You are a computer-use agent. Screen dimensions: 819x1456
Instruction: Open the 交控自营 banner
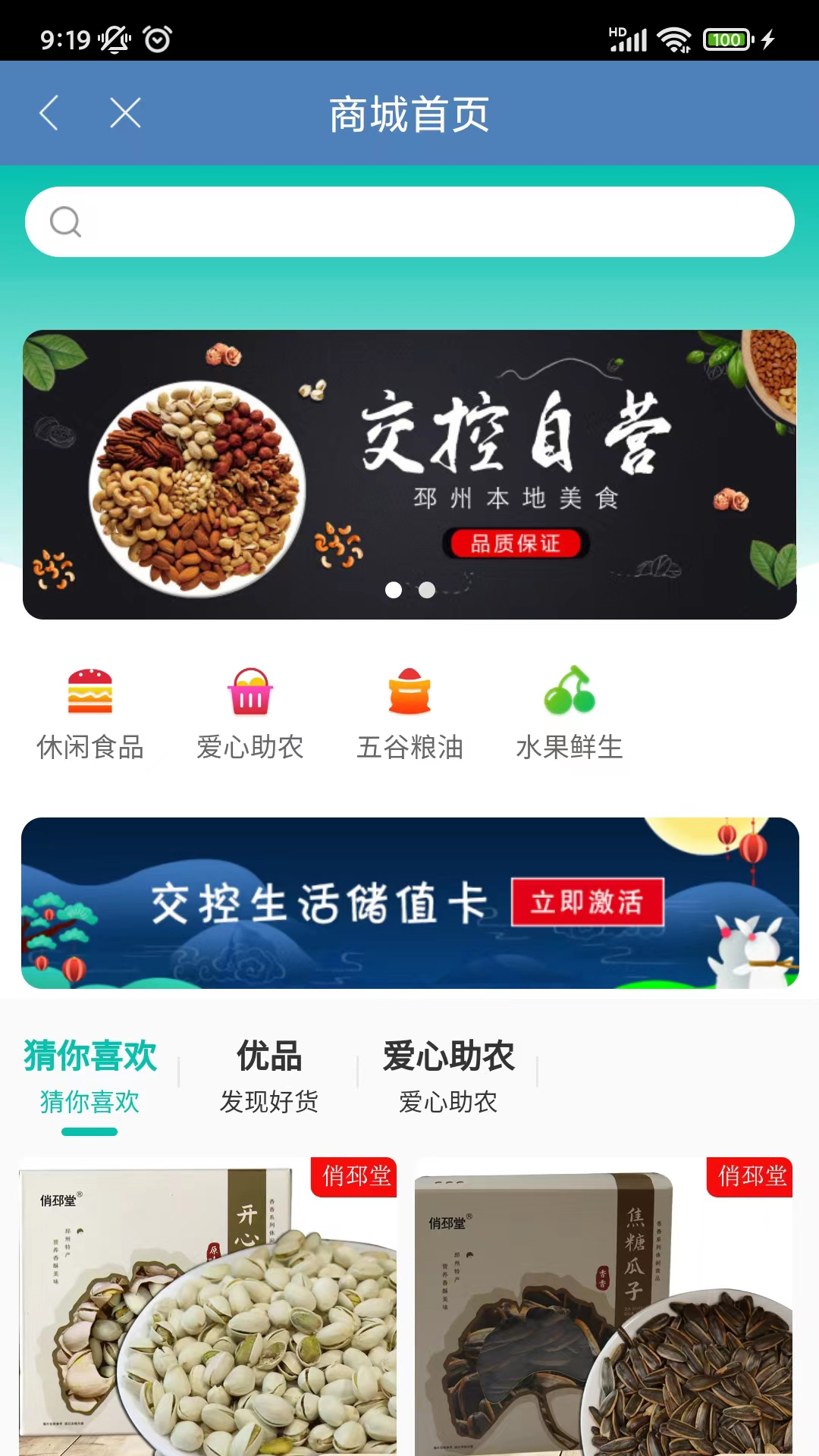tap(409, 474)
